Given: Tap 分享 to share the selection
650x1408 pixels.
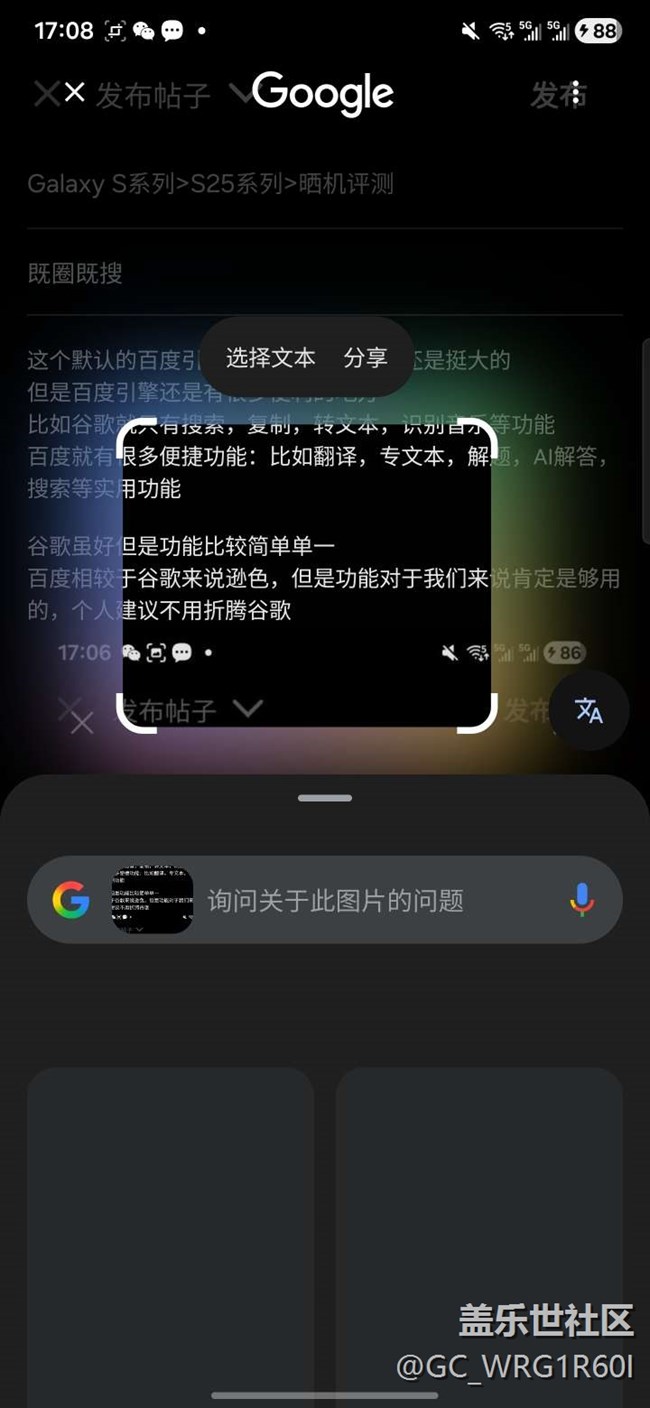Looking at the screenshot, I should click(365, 357).
